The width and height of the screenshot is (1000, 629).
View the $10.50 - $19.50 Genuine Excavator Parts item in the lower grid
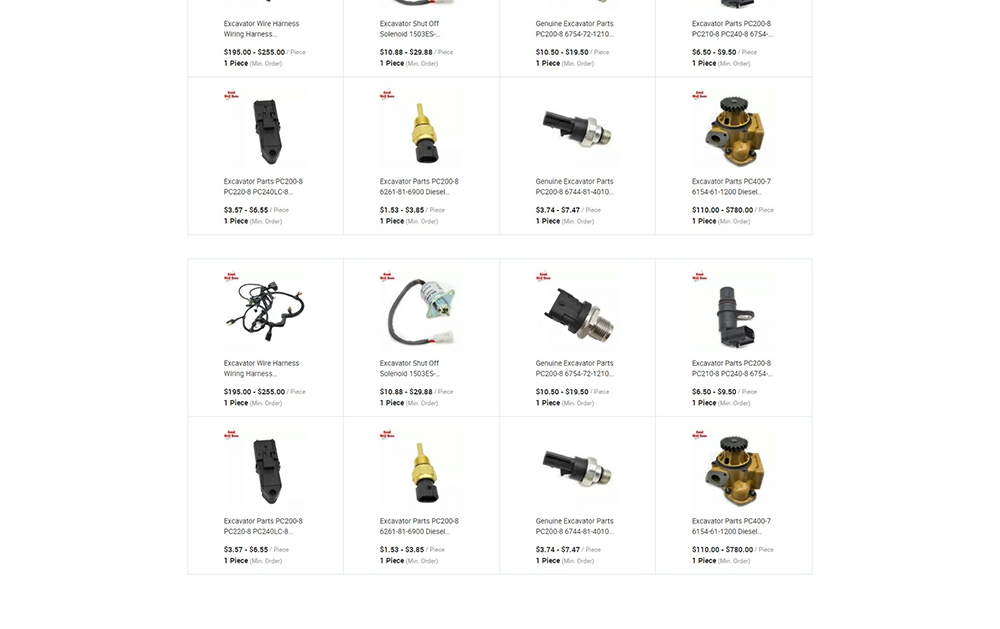pyautogui.click(x=577, y=311)
